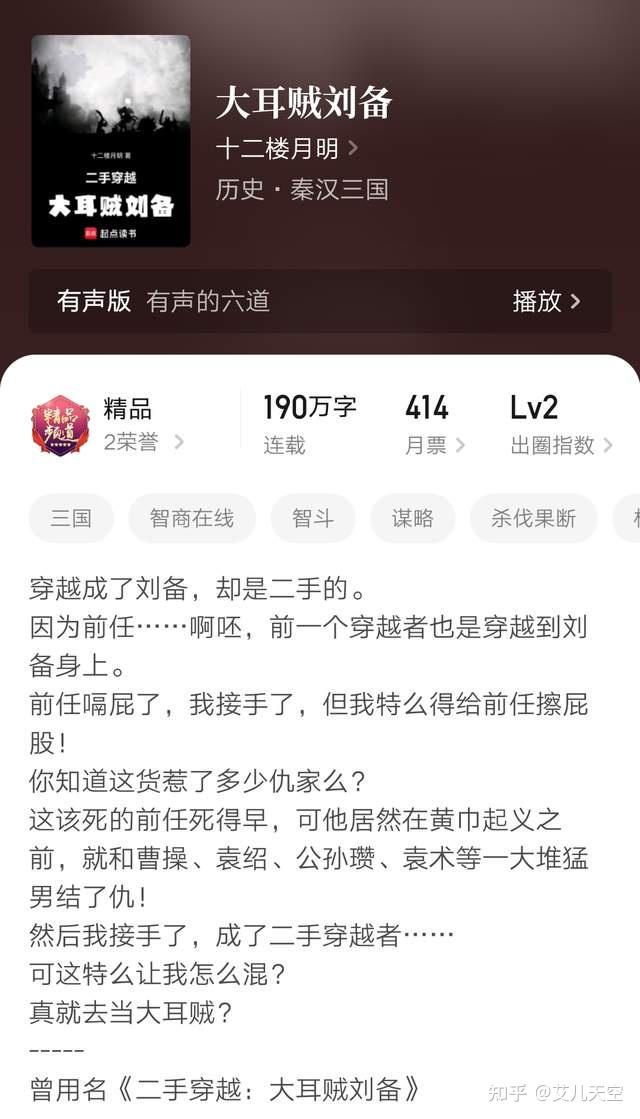The image size is (640, 1119).
Task: Open the 历史·秦汉三国 category
Action: point(303,190)
